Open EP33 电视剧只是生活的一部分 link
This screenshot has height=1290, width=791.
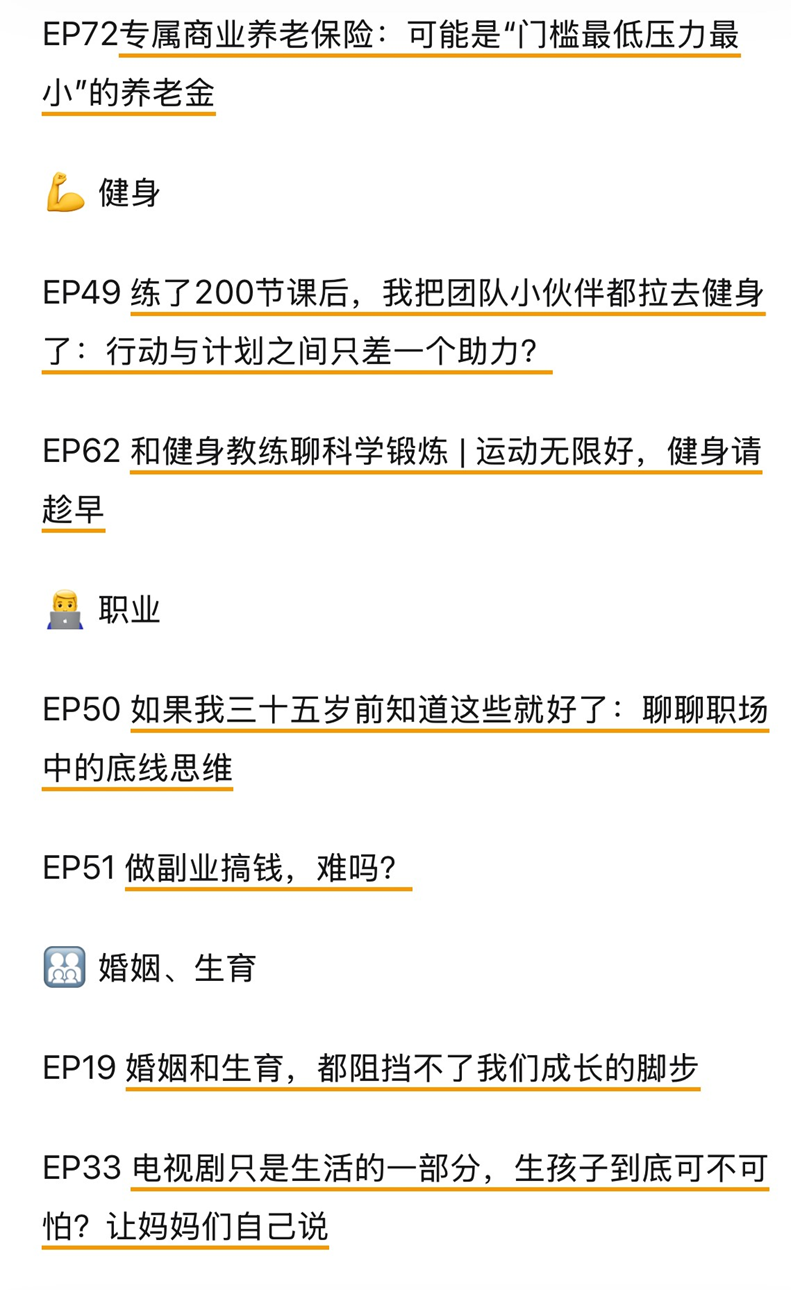point(449,1168)
